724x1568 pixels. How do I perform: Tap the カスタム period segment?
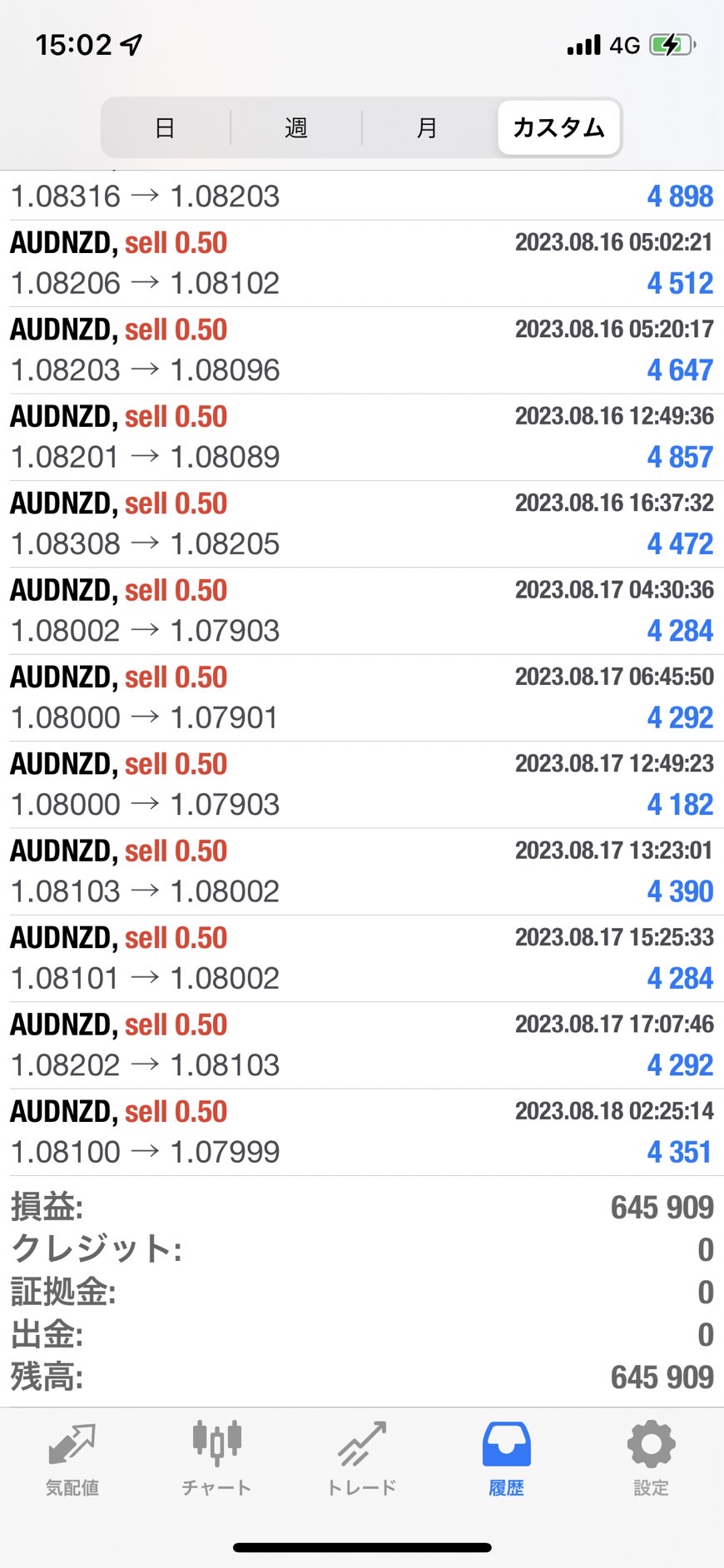[558, 128]
